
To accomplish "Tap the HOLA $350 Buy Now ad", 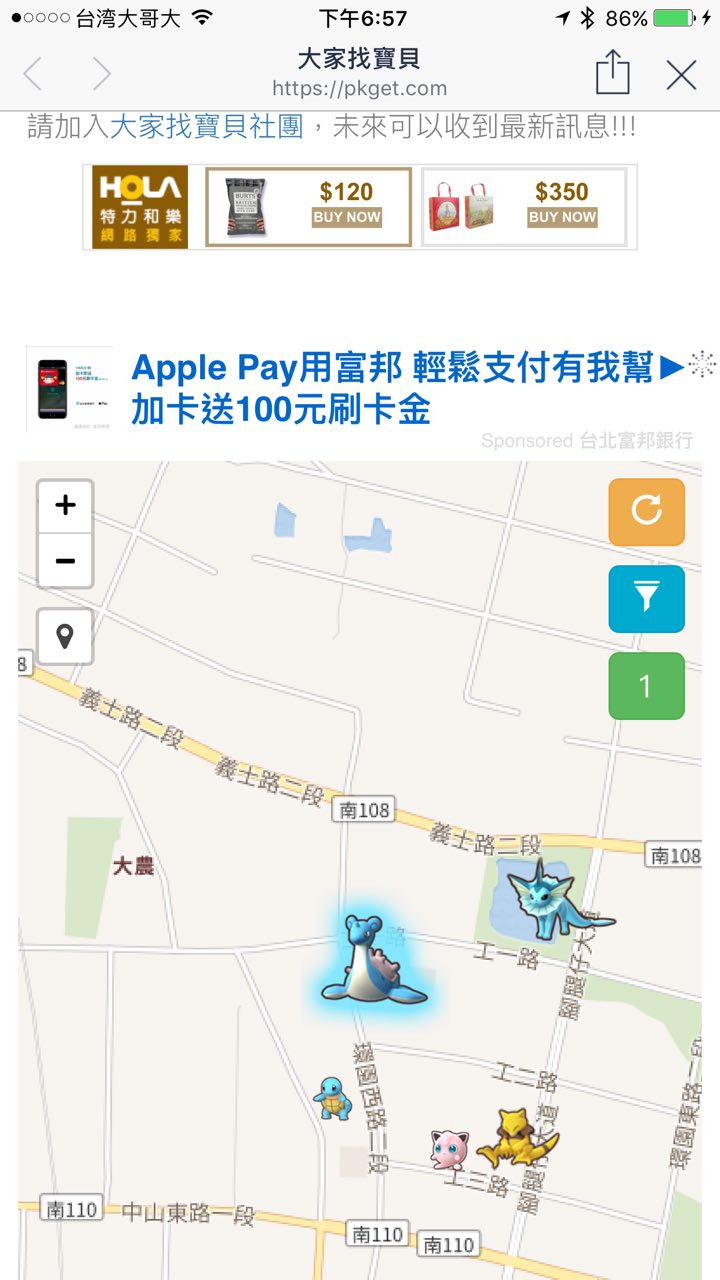I will coord(524,207).
